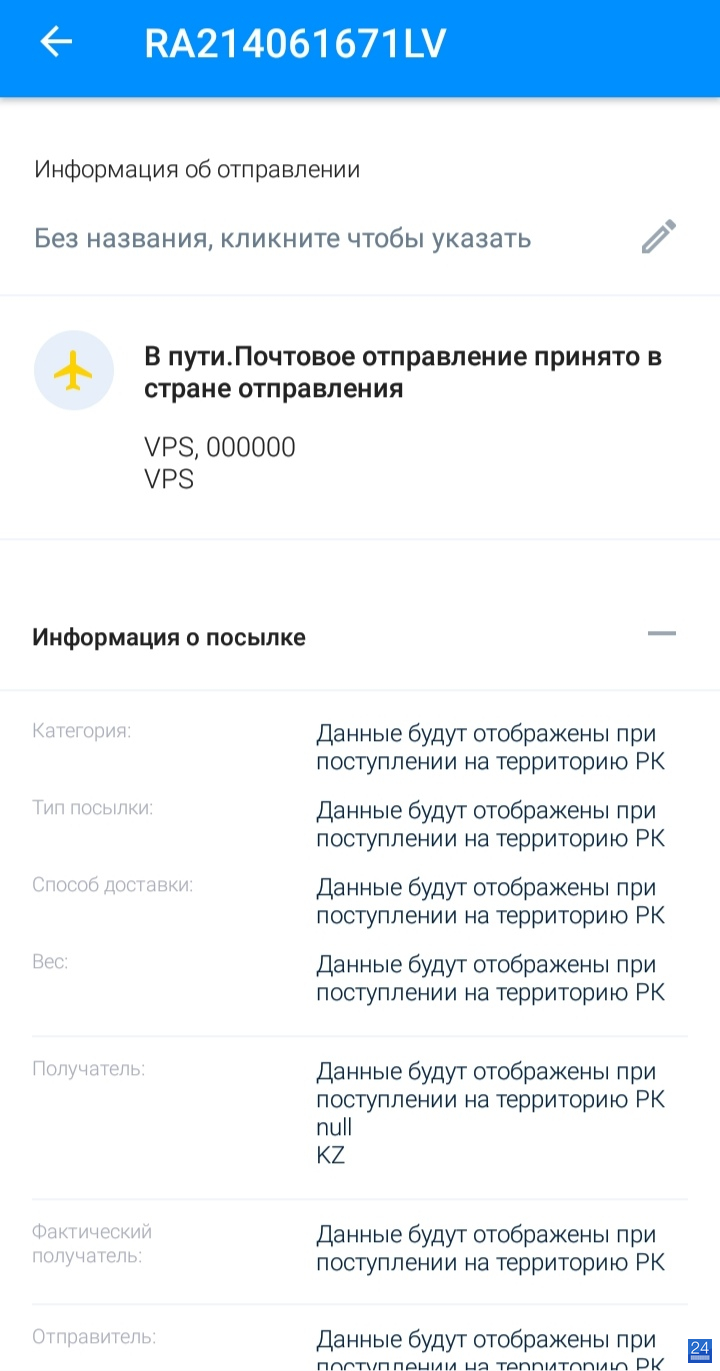The width and height of the screenshot is (720, 1371).
Task: Go back using the arrow icon
Action: tap(56, 42)
